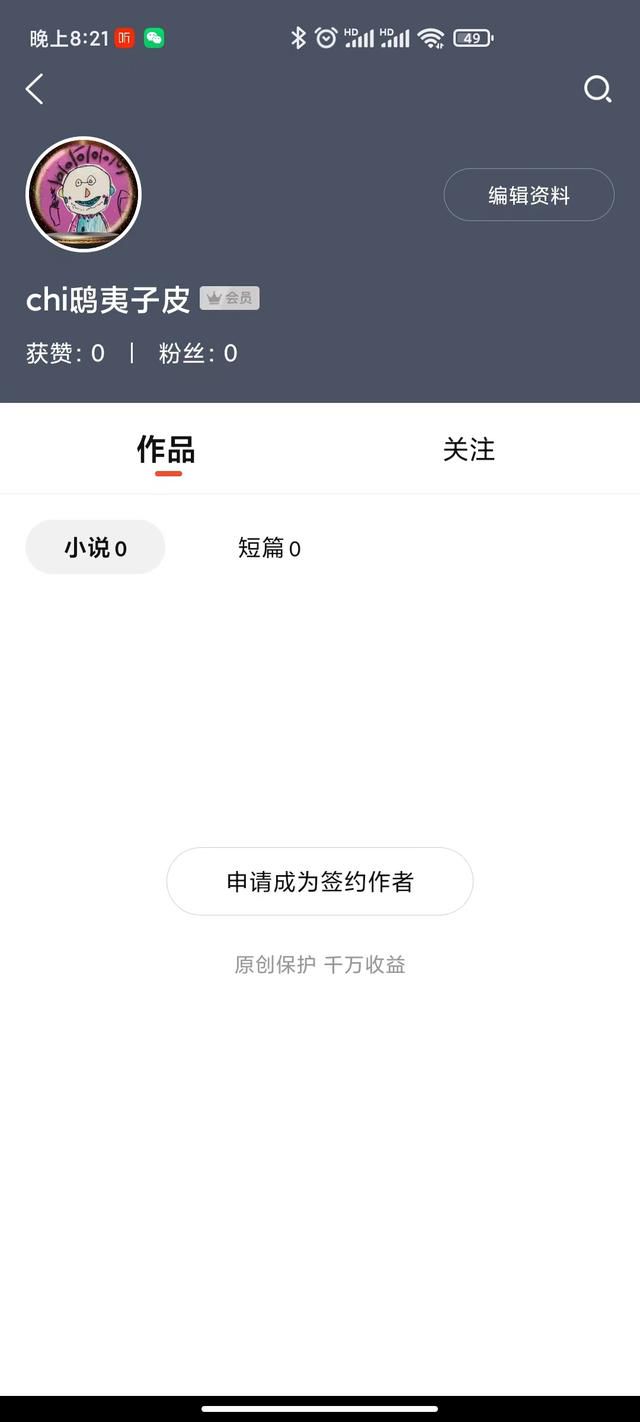Tap 申请成为签约作者 button

(x=319, y=881)
